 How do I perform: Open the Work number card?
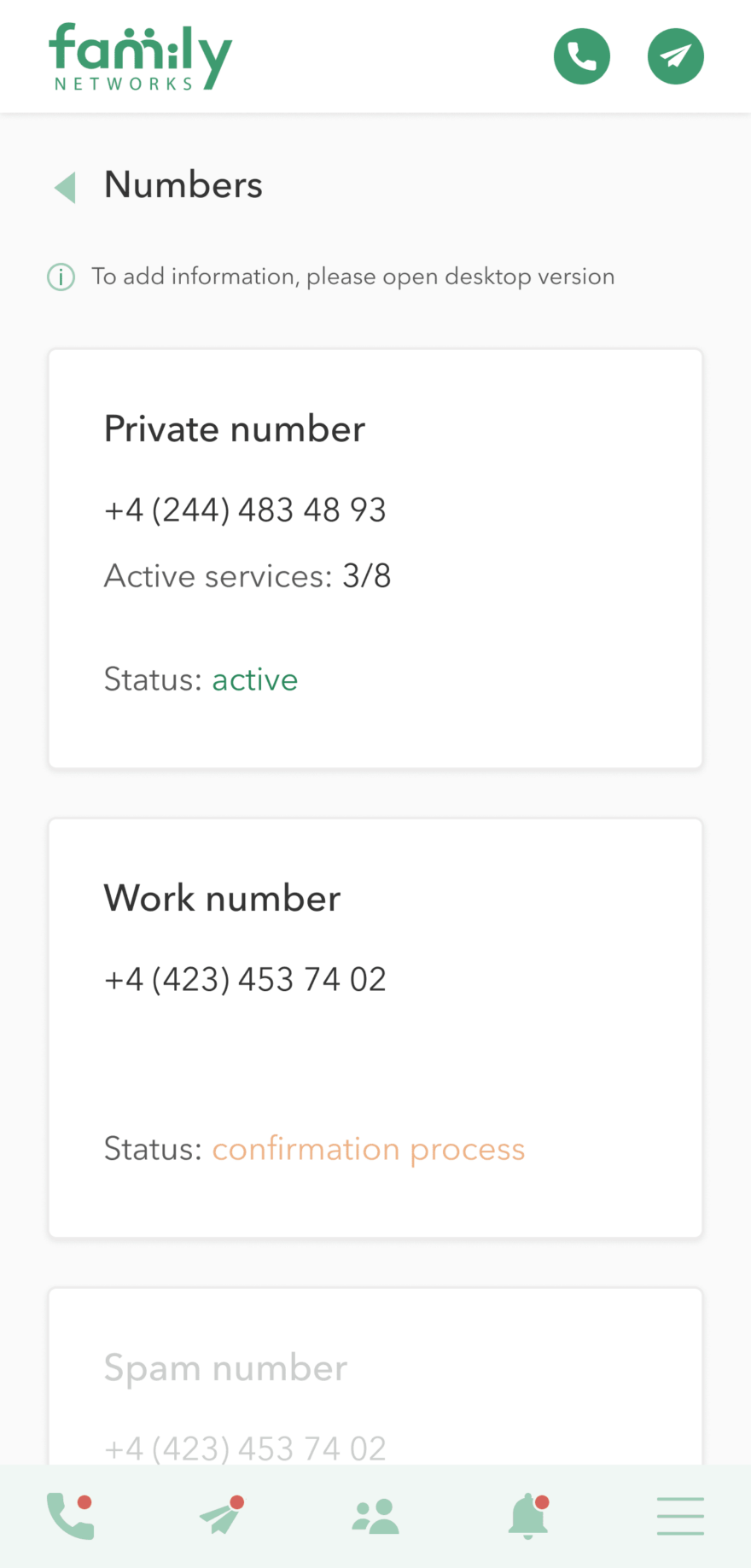[x=375, y=1028]
